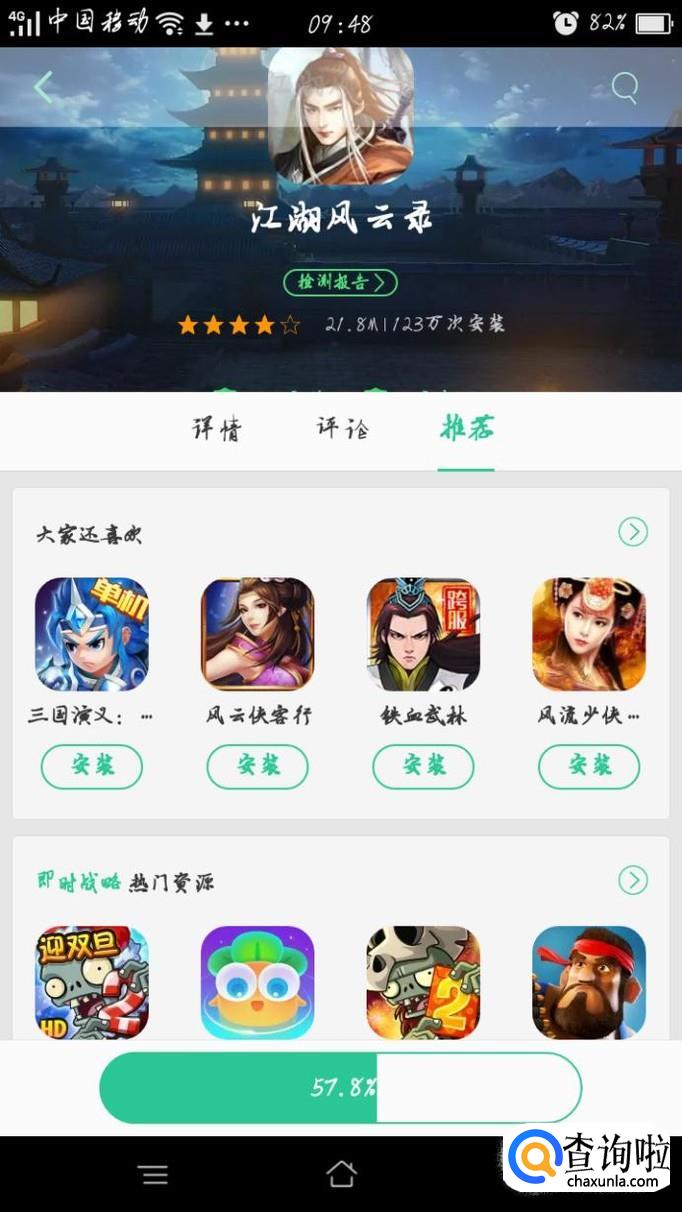This screenshot has height=1212, width=682.
Task: Open the 检测报告 report link
Action: 340,282
